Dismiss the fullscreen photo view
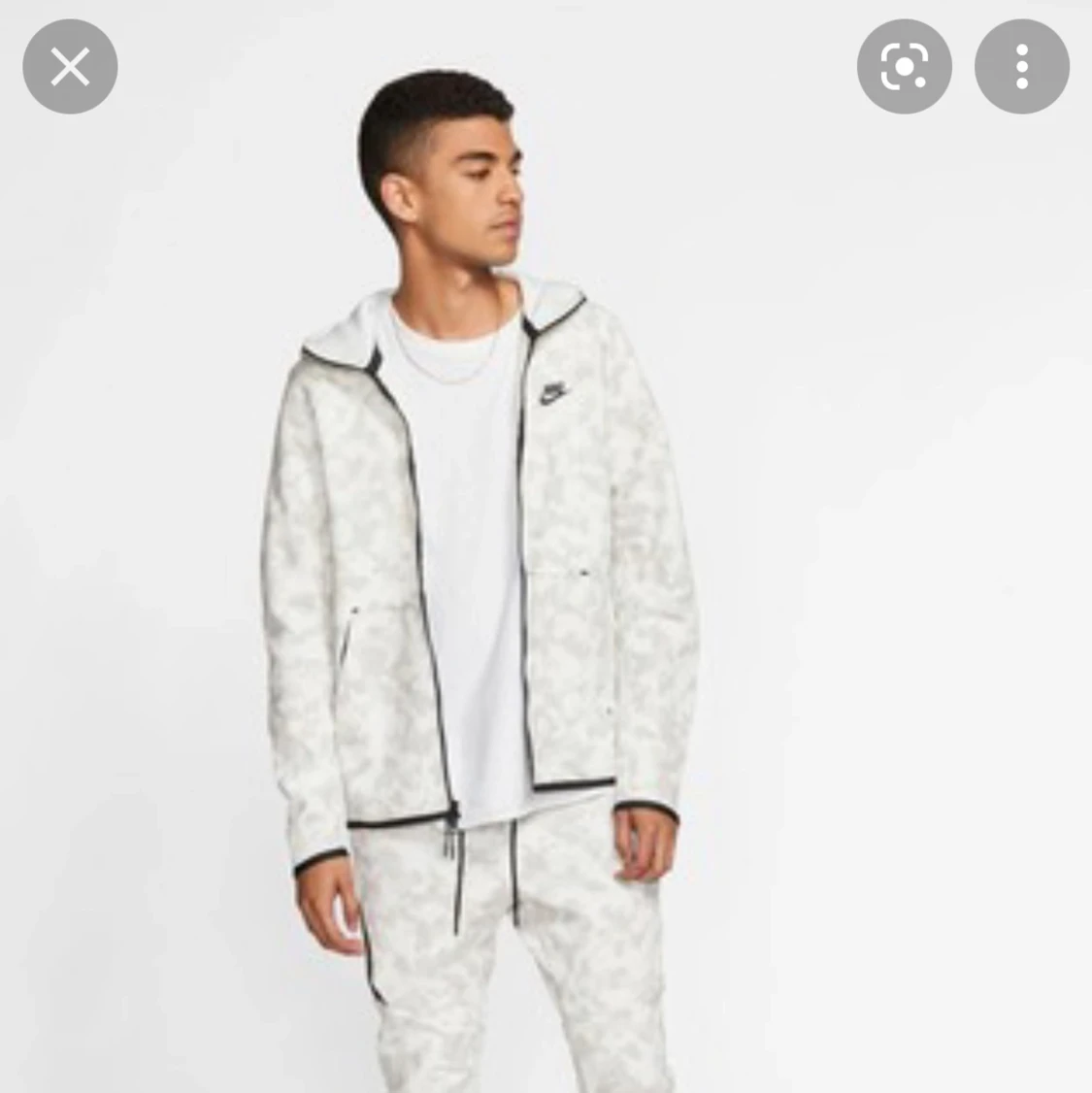Image resolution: width=1092 pixels, height=1093 pixels. 69,65
